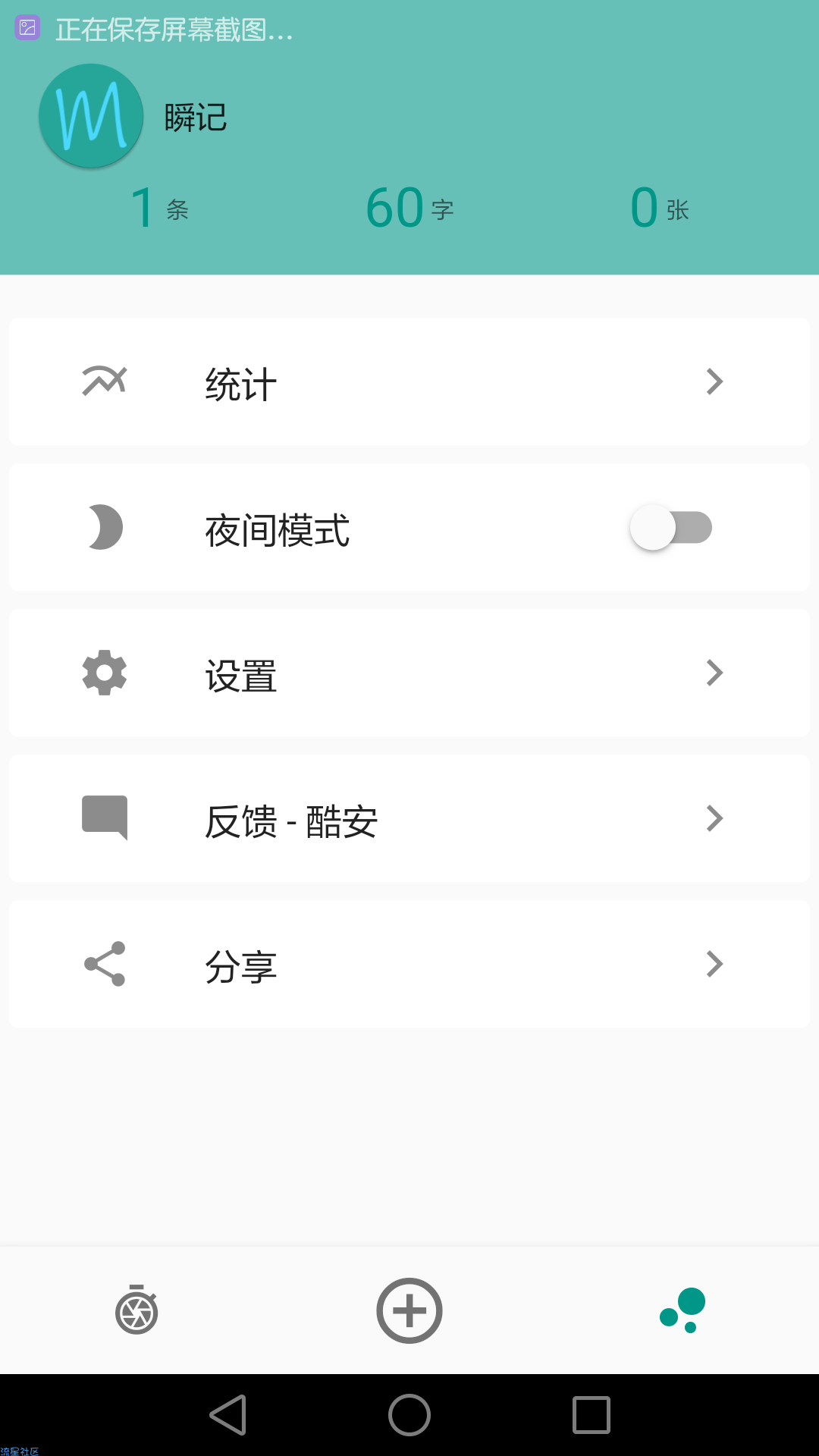Viewport: 819px width, 1456px height.
Task: Open 反馈 - 酷安 feedback
Action: tap(409, 818)
